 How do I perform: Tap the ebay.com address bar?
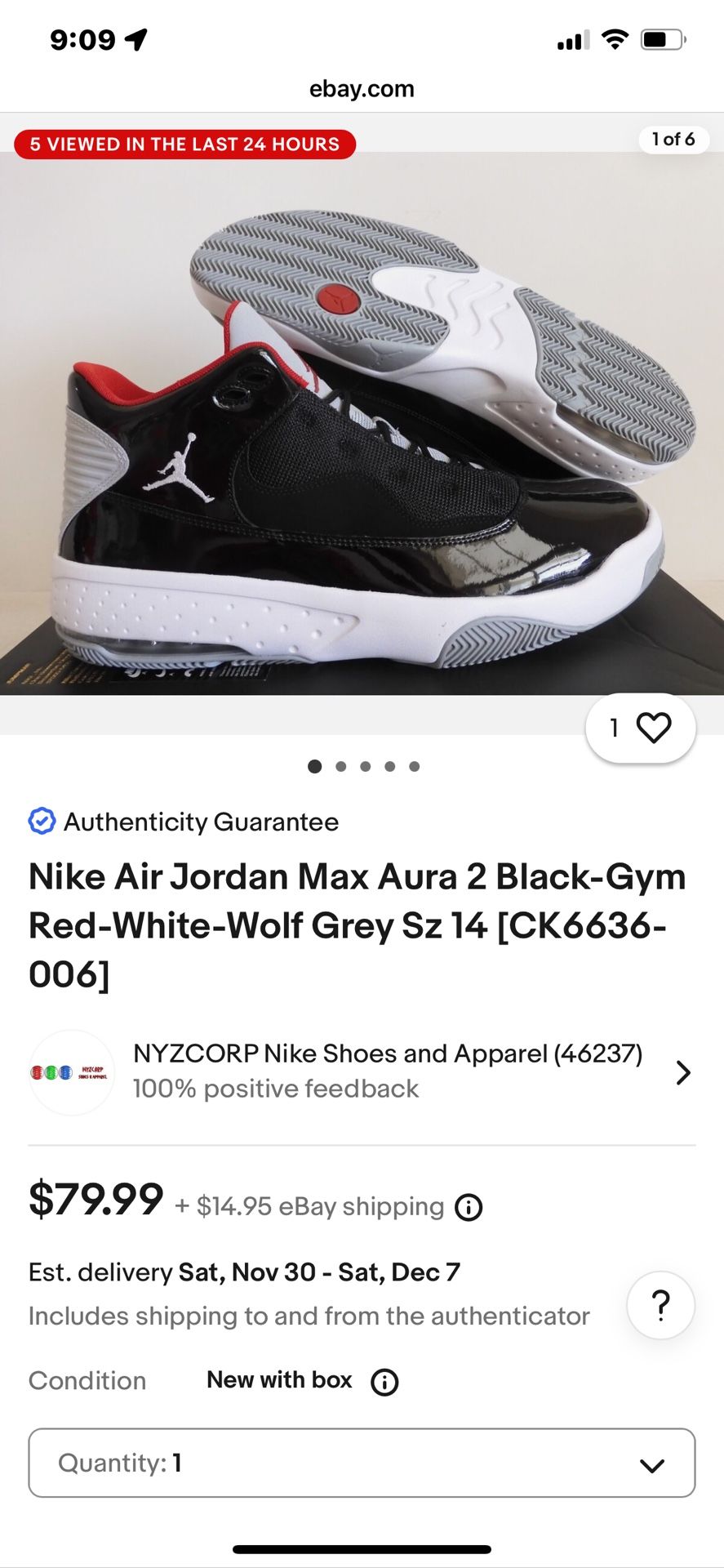362,88
